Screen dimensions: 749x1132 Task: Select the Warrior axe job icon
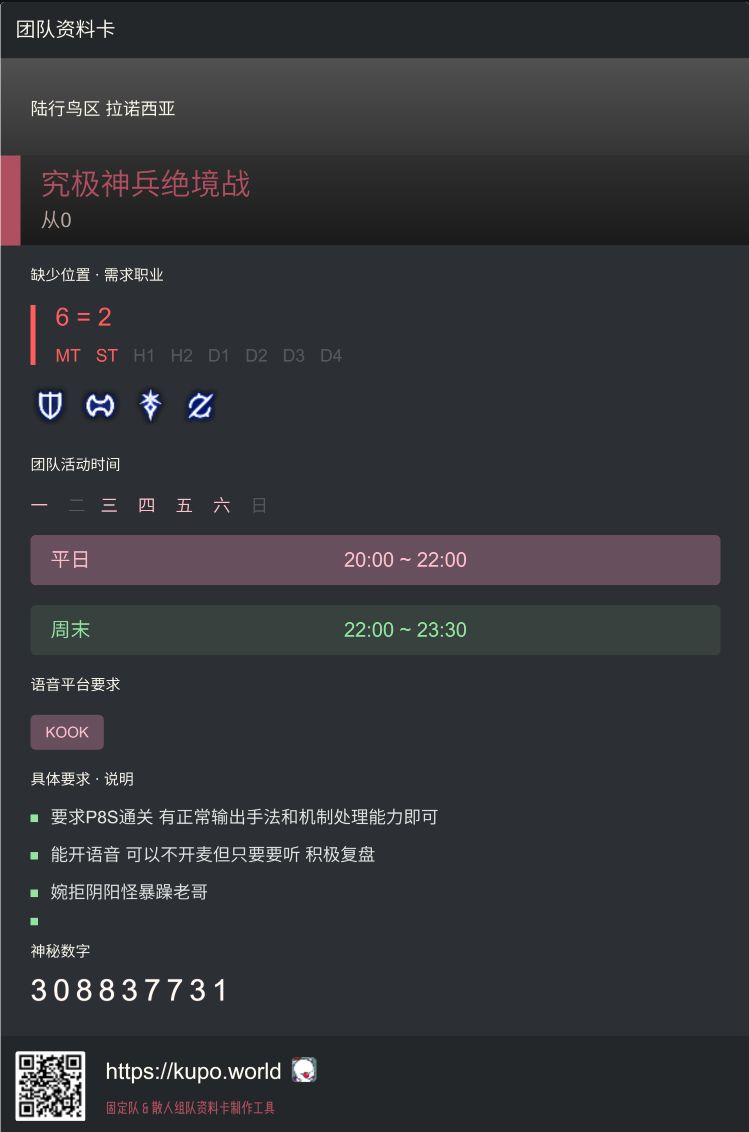click(x=100, y=405)
